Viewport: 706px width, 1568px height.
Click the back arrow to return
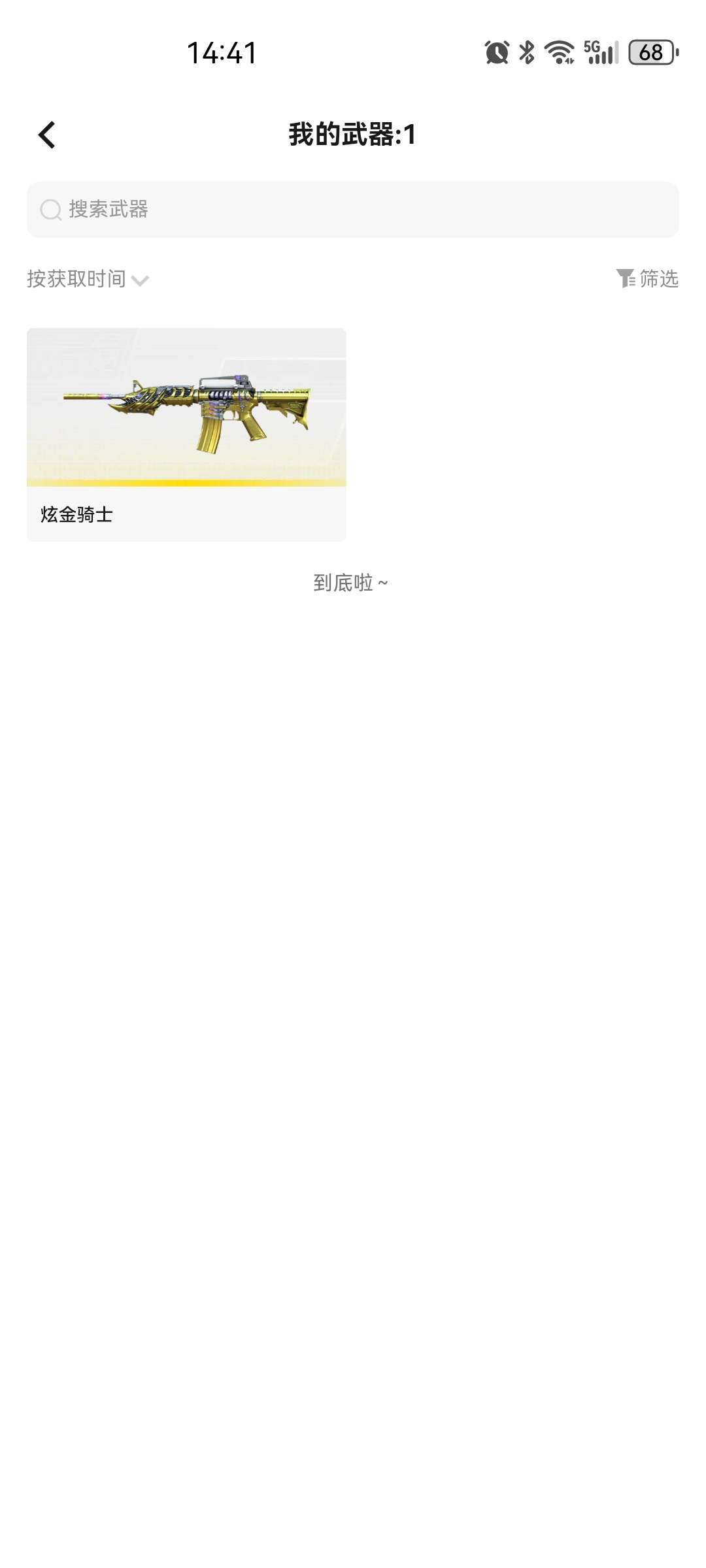coord(46,134)
